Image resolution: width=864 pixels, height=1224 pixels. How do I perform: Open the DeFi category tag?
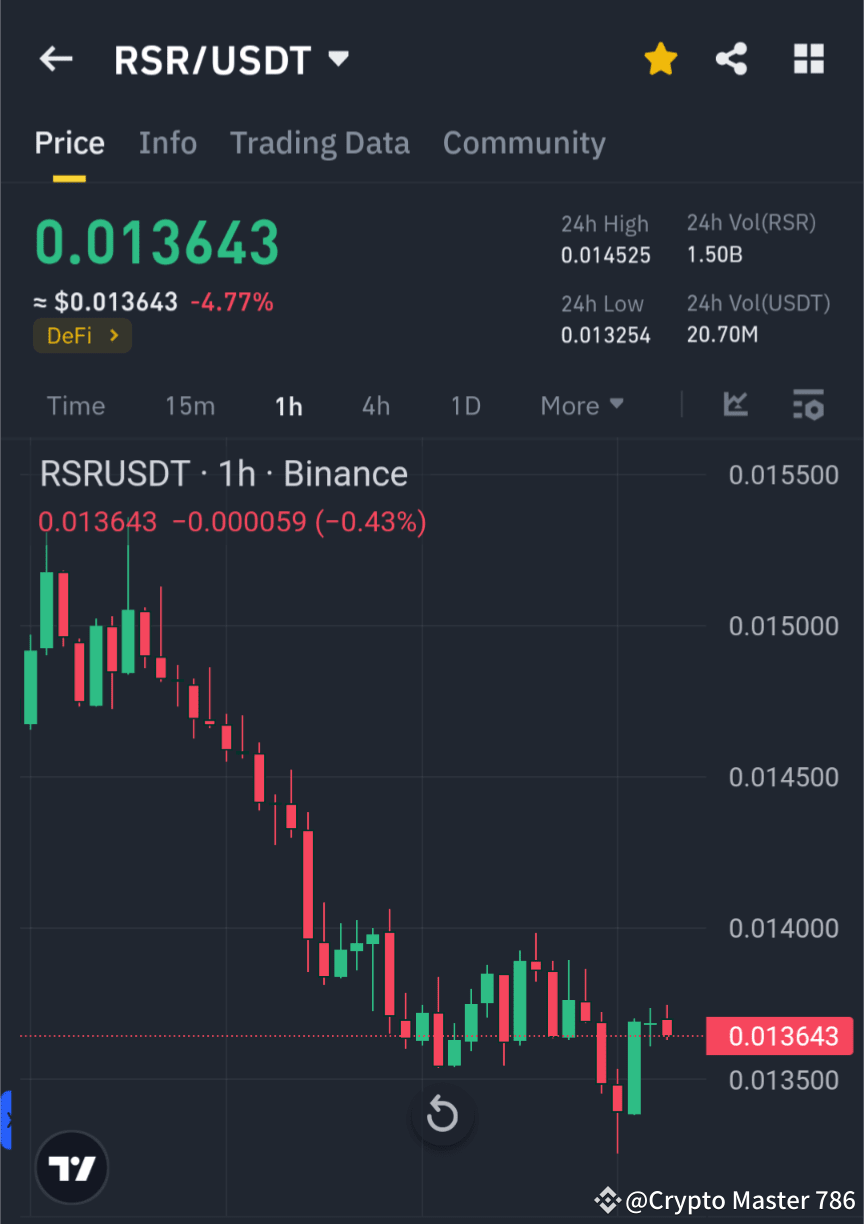[x=70, y=335]
